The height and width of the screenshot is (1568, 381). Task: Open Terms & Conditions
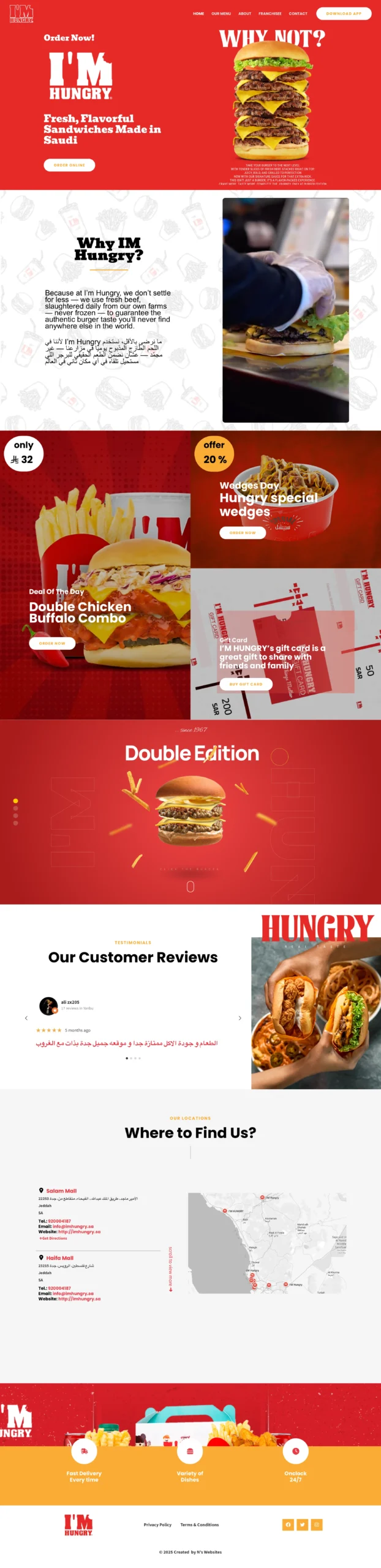point(199,1525)
